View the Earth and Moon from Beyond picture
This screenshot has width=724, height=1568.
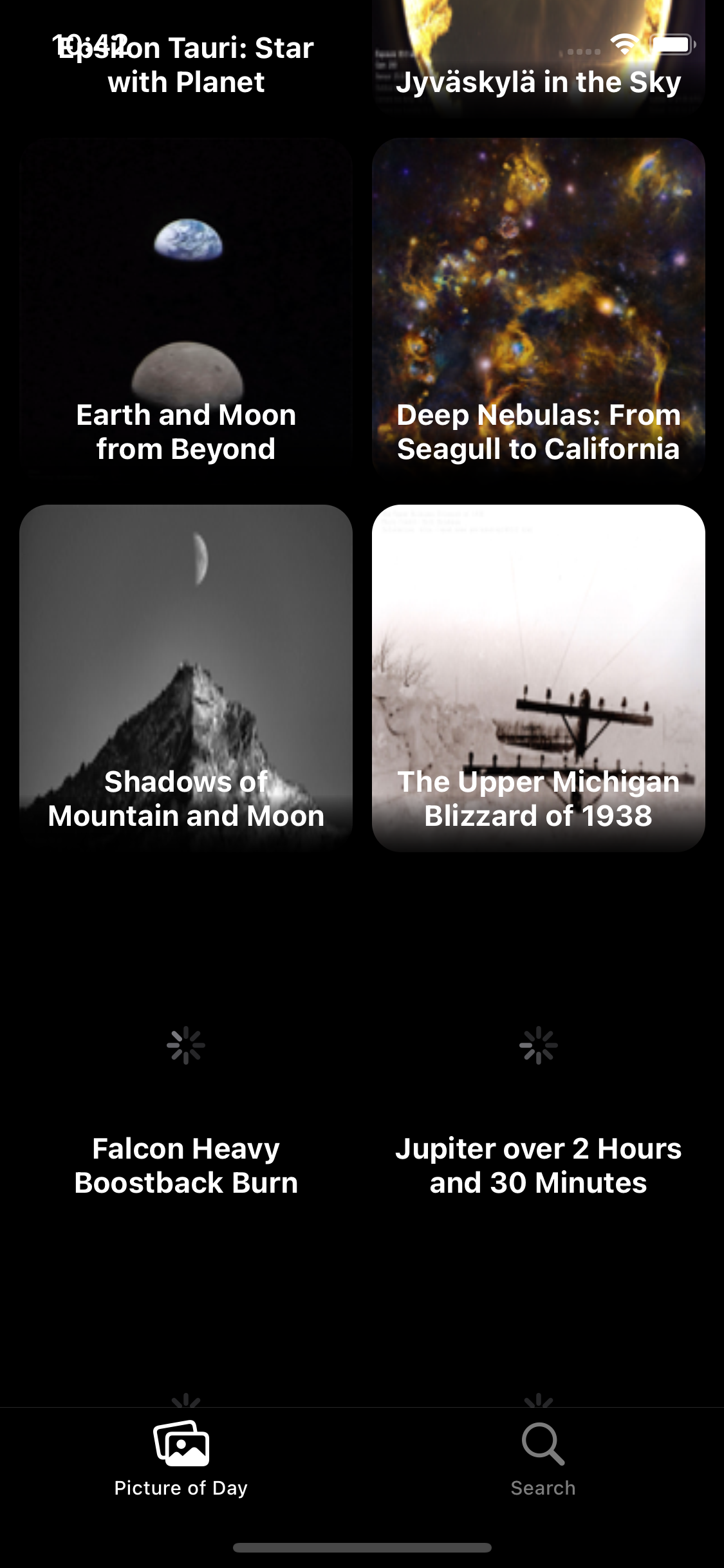(x=186, y=309)
